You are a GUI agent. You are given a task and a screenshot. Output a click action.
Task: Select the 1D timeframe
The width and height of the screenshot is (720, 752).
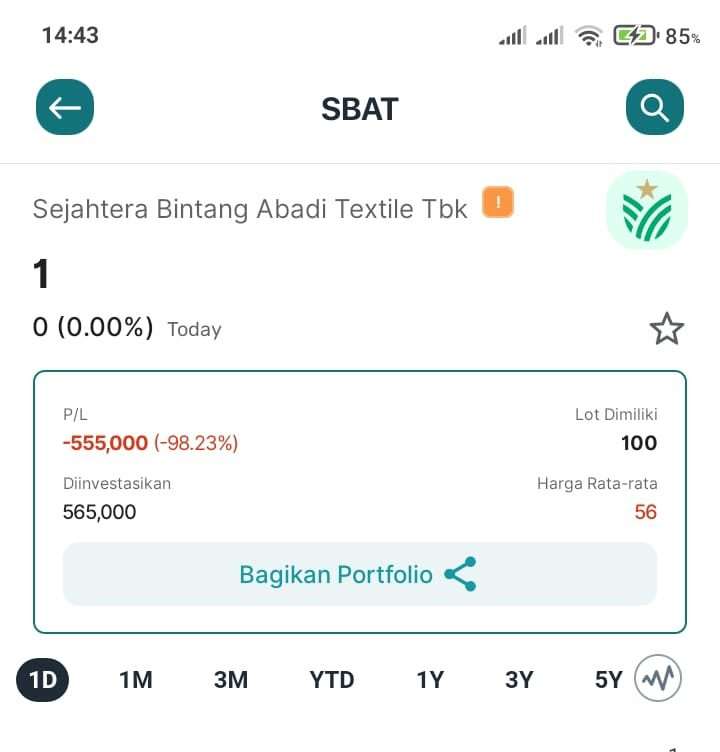coord(42,679)
